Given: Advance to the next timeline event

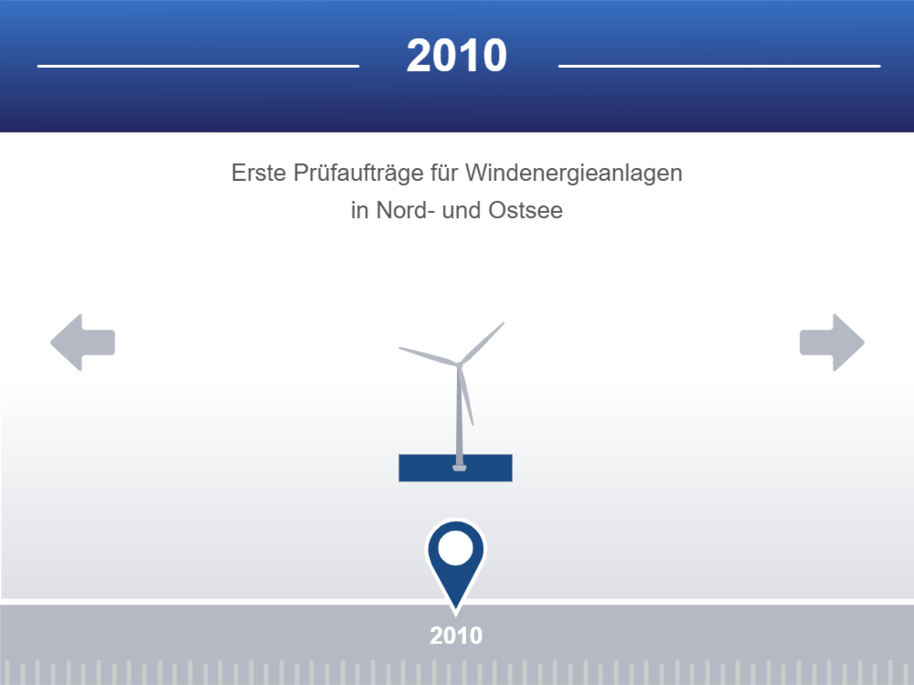Looking at the screenshot, I should click(x=831, y=343).
